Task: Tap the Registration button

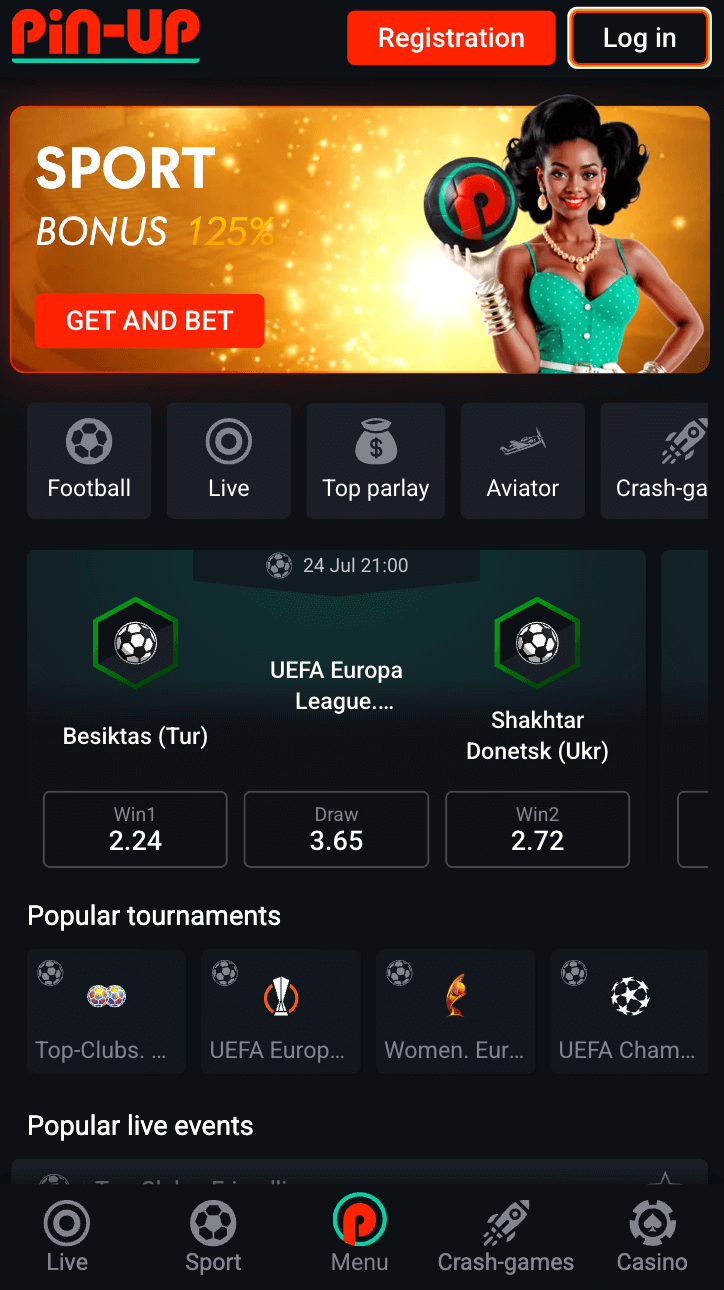Action: click(x=450, y=38)
